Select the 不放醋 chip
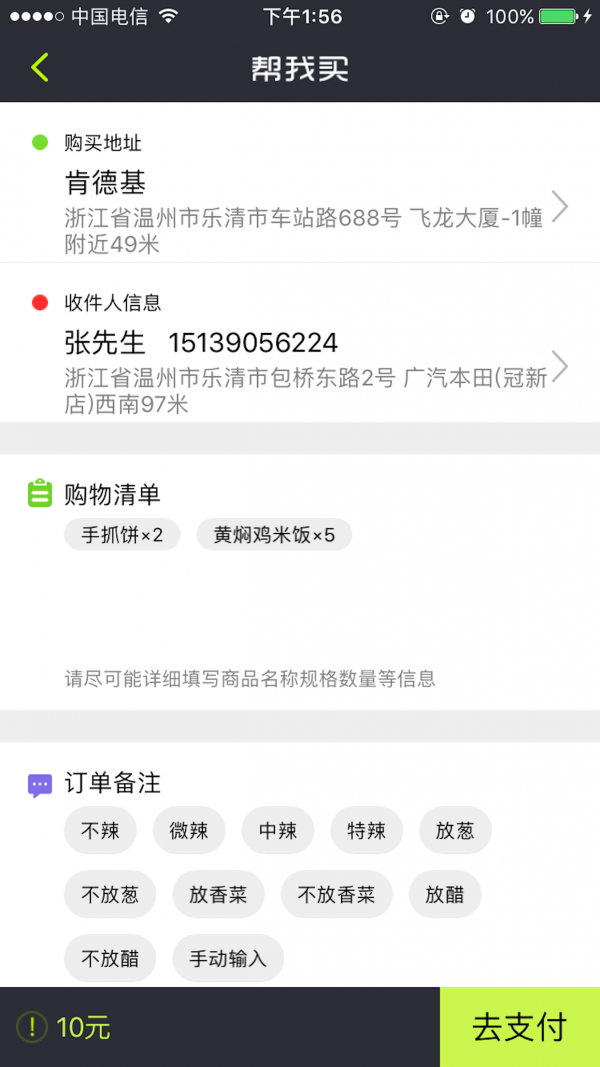The image size is (600, 1067). [110, 959]
